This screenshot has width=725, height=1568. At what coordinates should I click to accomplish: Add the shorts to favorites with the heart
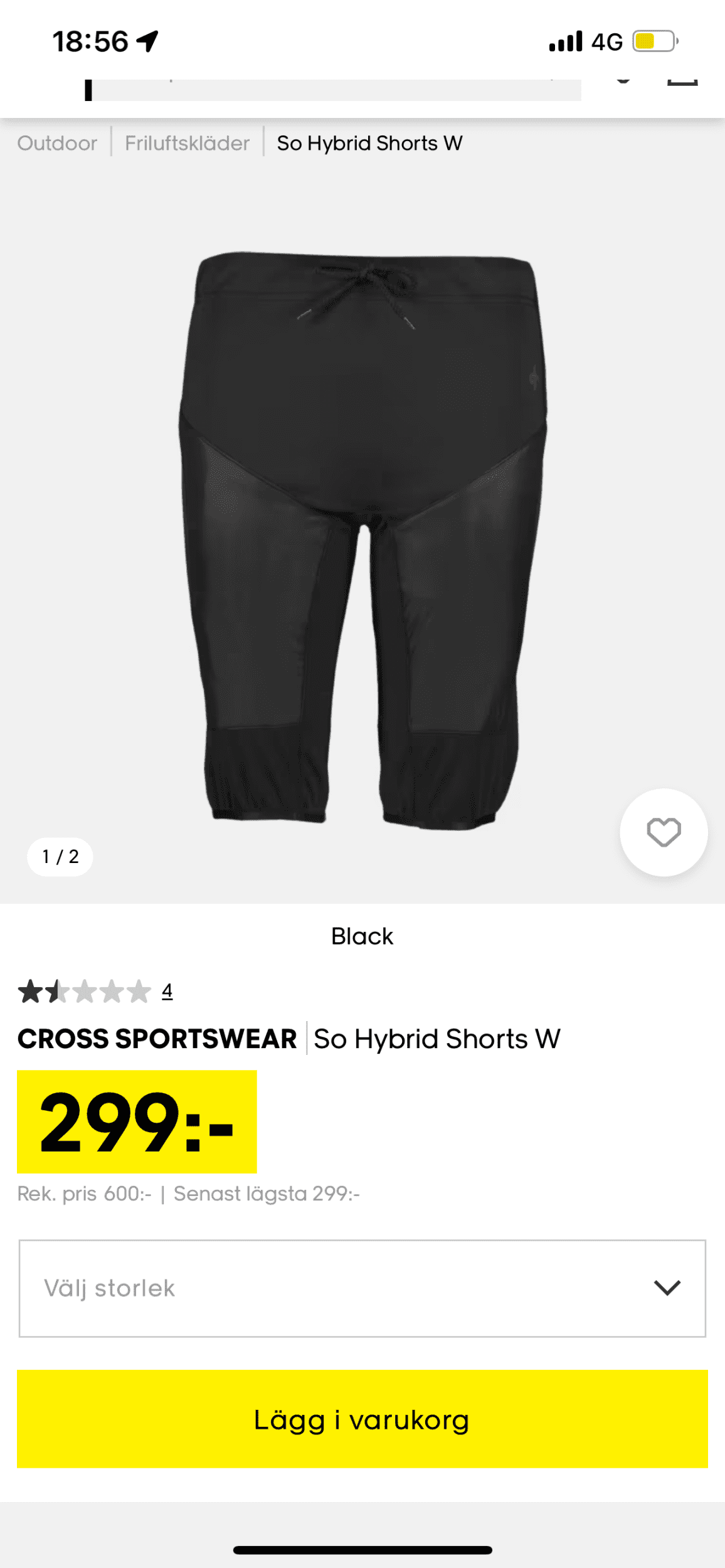click(x=664, y=832)
